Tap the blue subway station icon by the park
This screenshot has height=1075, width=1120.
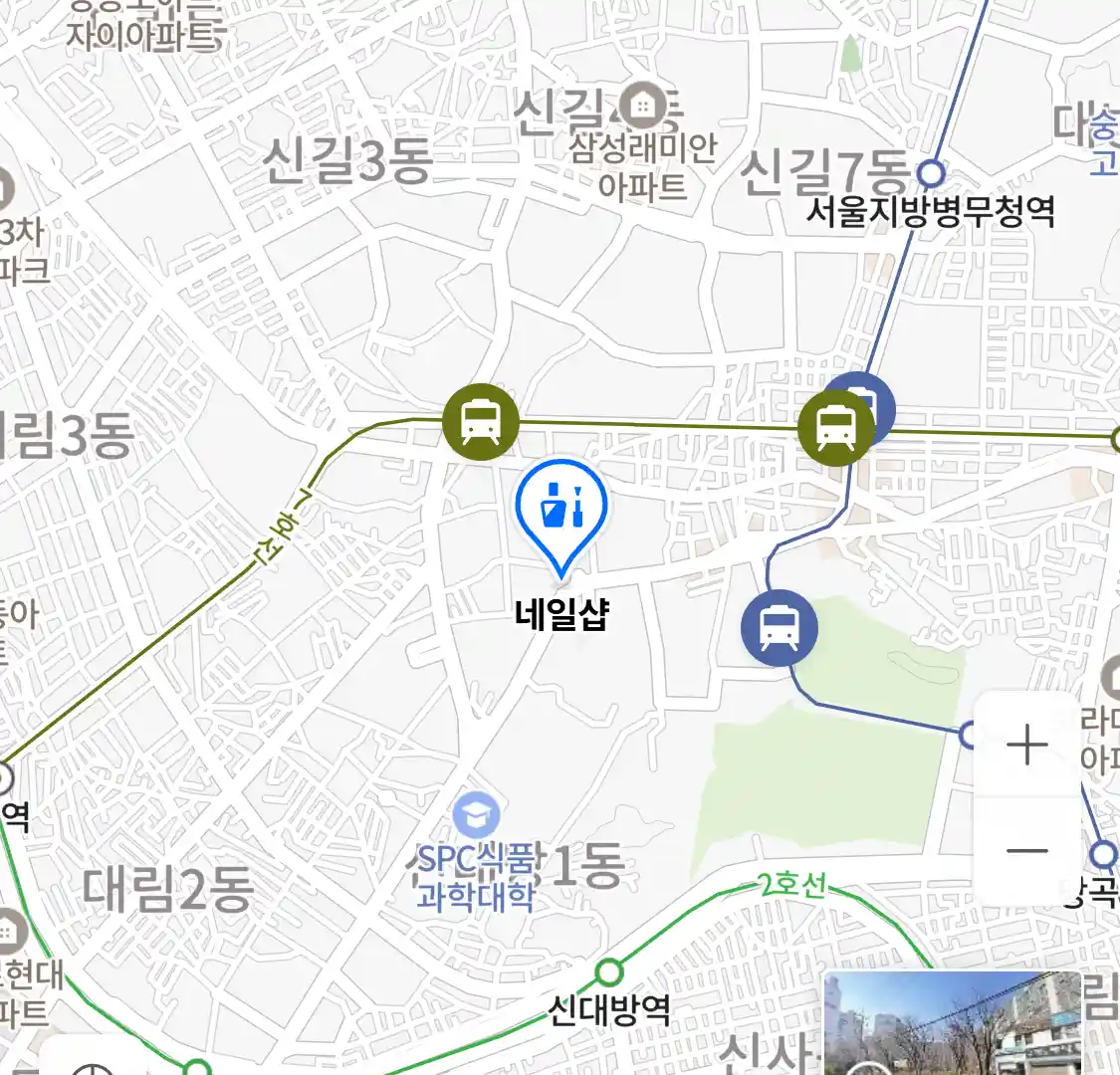(780, 628)
